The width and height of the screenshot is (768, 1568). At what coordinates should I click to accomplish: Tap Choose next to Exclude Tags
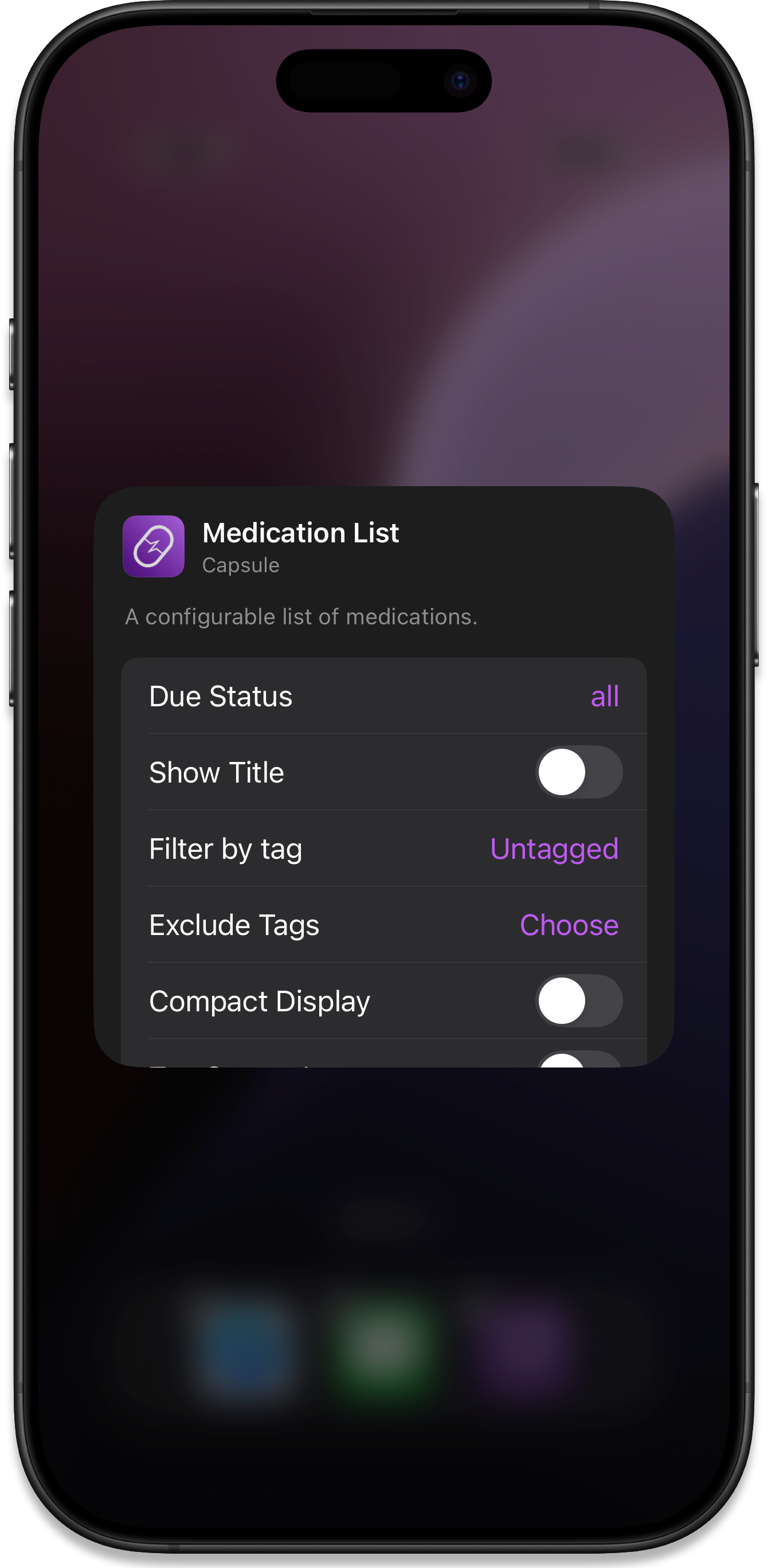[x=570, y=925]
